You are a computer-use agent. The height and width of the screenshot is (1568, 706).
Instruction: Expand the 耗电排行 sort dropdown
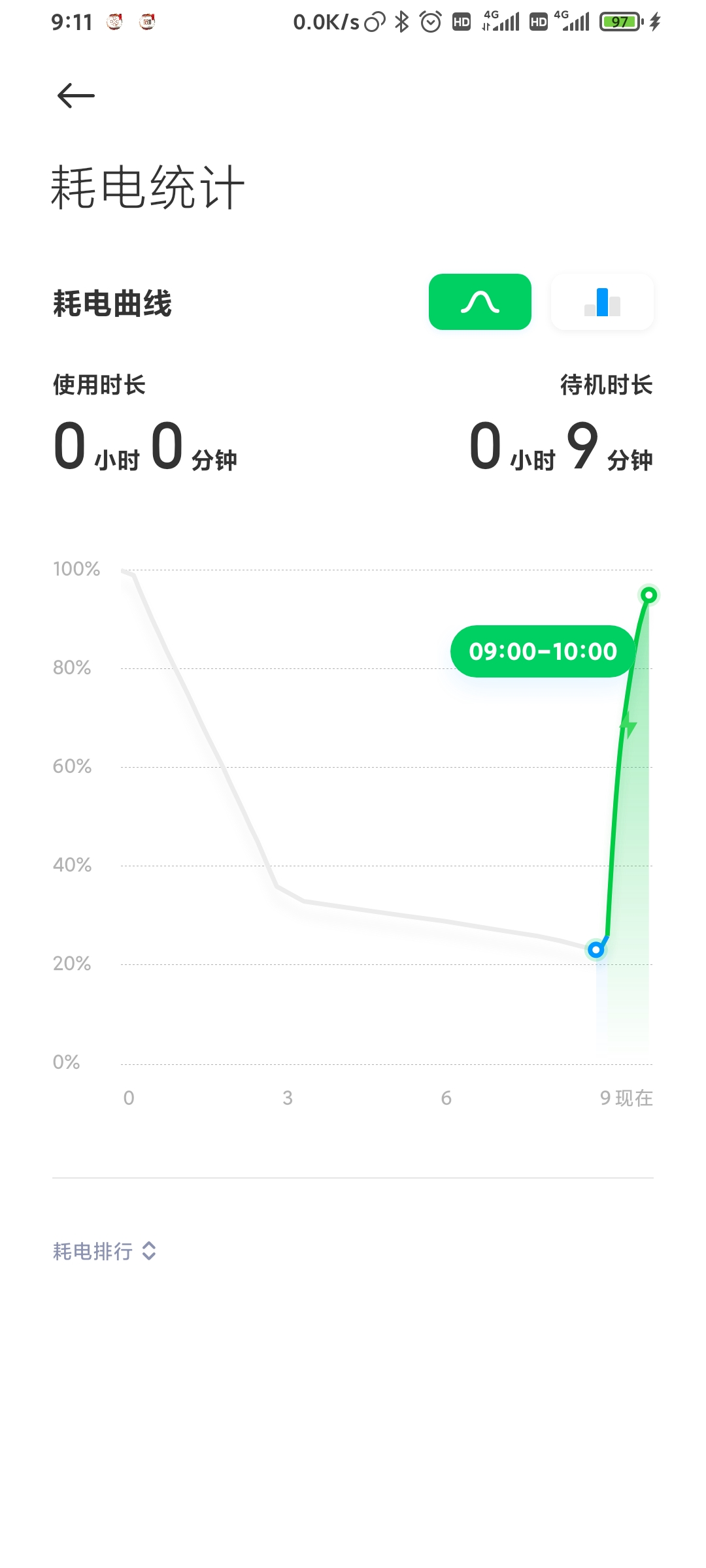[105, 1251]
